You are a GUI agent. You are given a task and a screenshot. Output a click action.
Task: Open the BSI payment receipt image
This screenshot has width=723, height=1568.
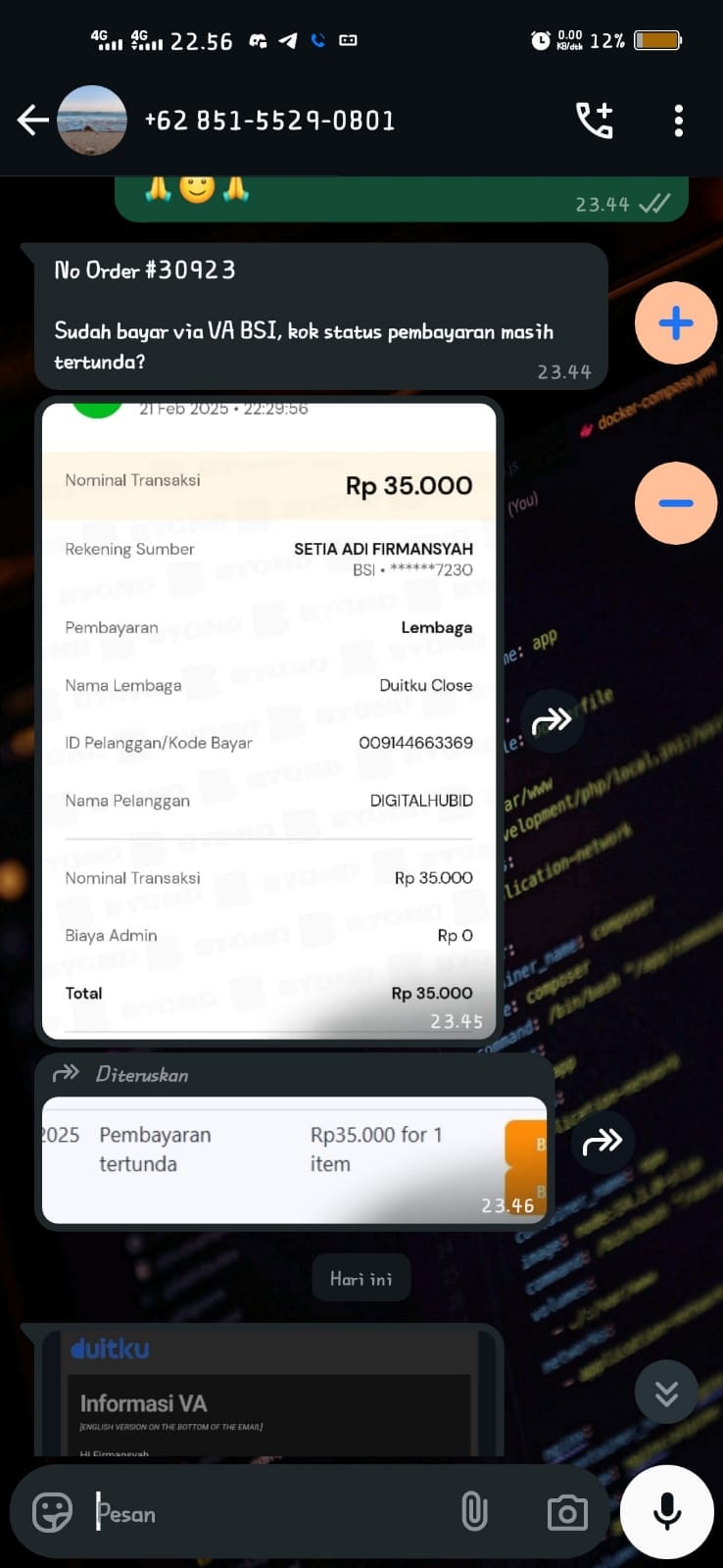tap(268, 720)
